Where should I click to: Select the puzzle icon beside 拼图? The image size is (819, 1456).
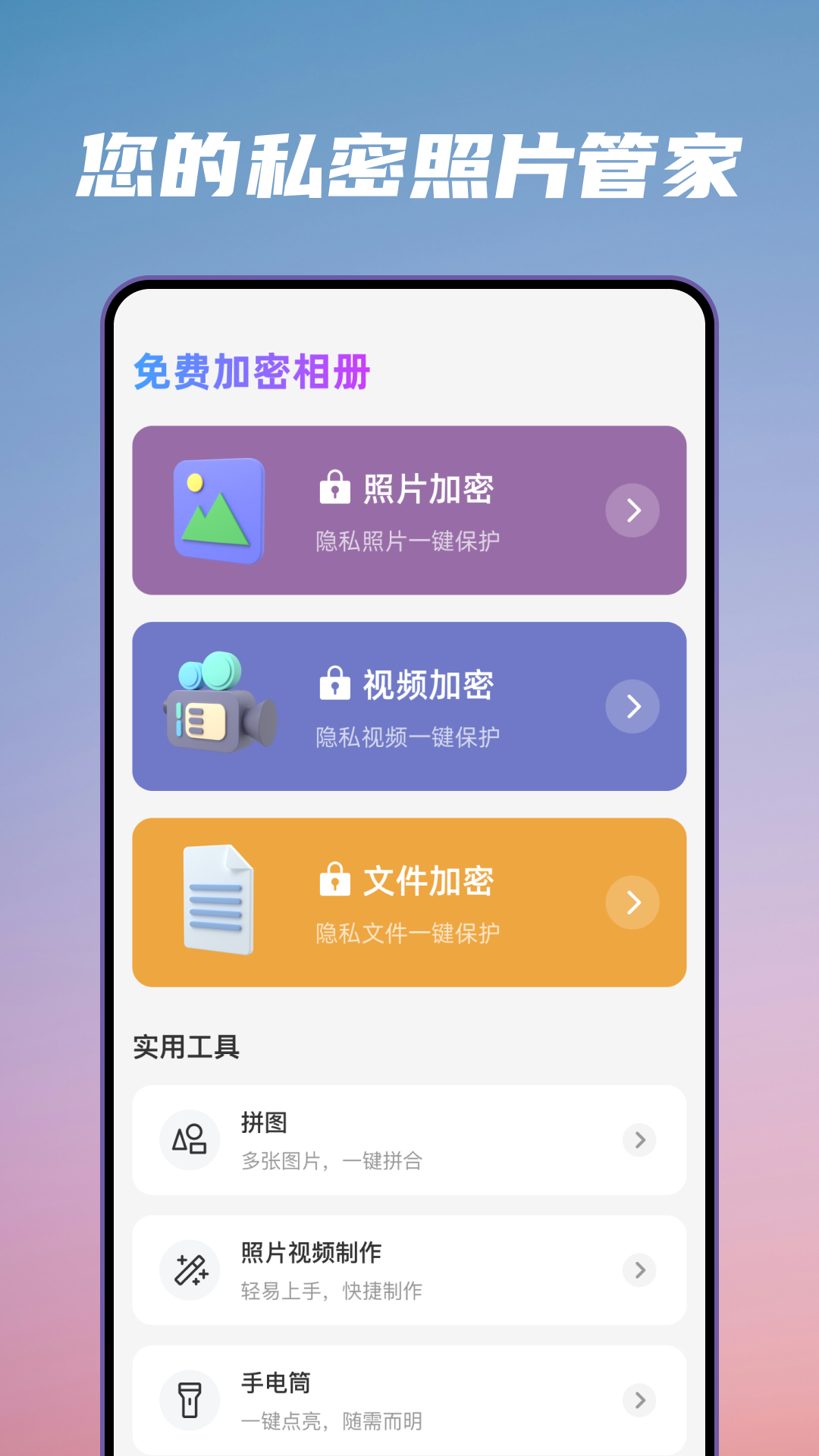190,1139
